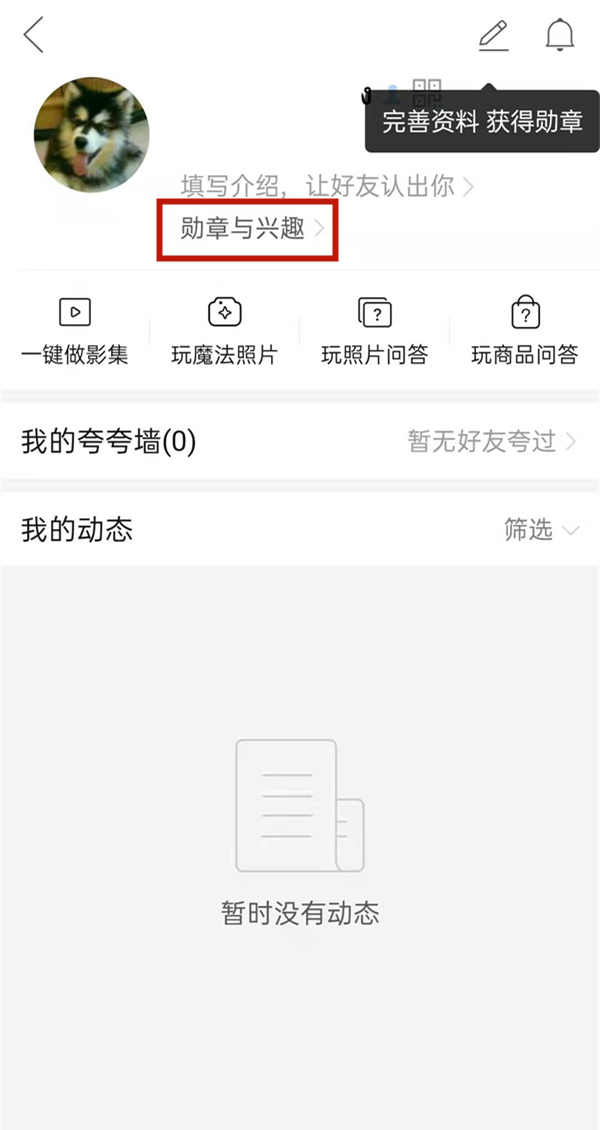Edit profile with the pencil icon

click(x=493, y=36)
